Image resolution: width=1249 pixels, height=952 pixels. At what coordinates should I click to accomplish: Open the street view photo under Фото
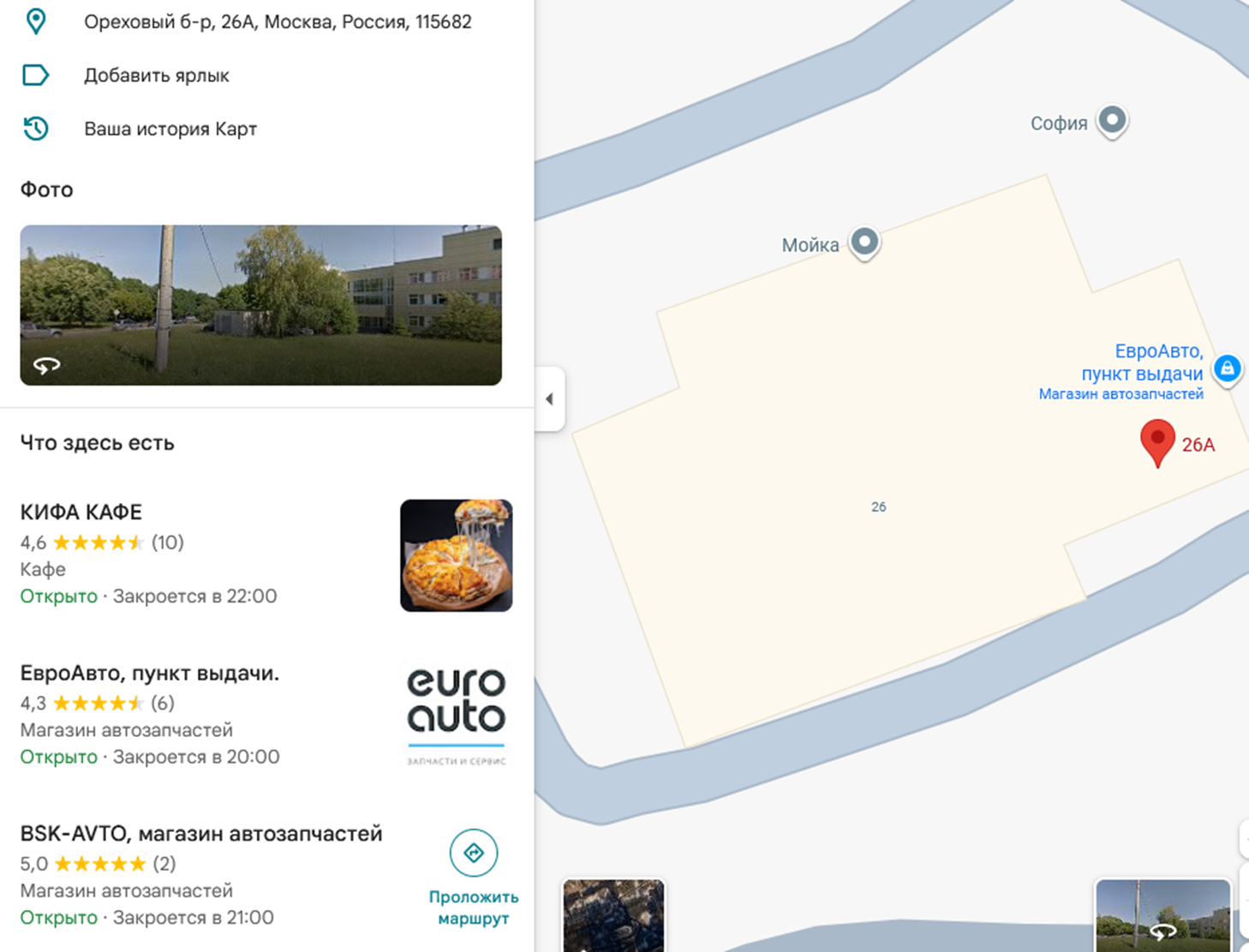pyautogui.click(x=260, y=305)
